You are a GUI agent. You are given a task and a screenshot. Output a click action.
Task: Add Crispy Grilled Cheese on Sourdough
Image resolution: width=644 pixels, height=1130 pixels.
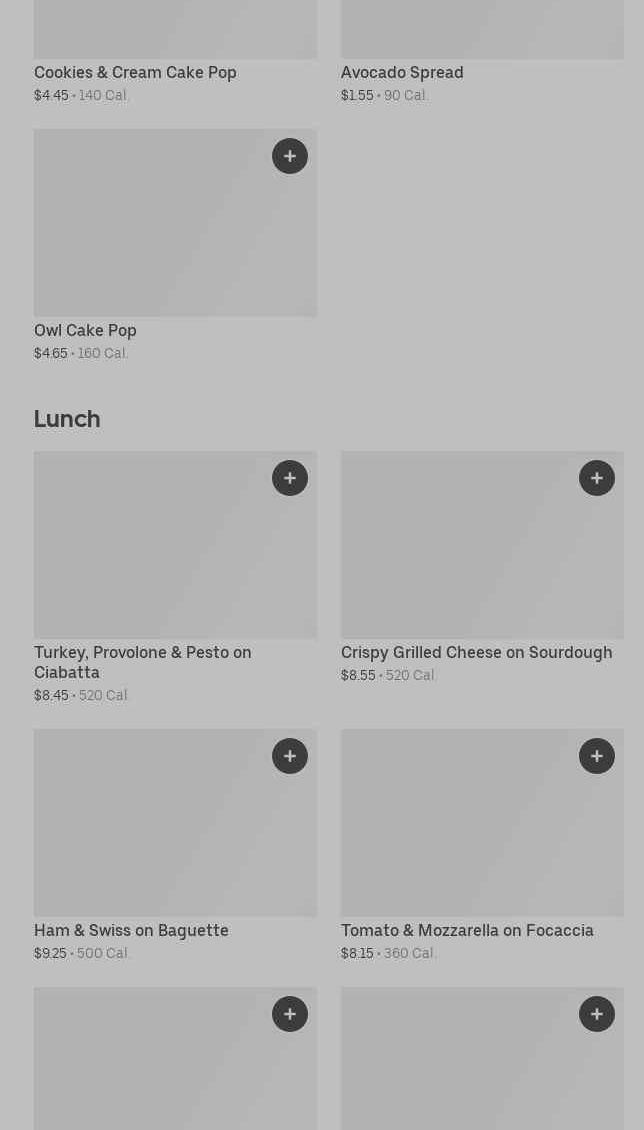pyautogui.click(x=597, y=478)
